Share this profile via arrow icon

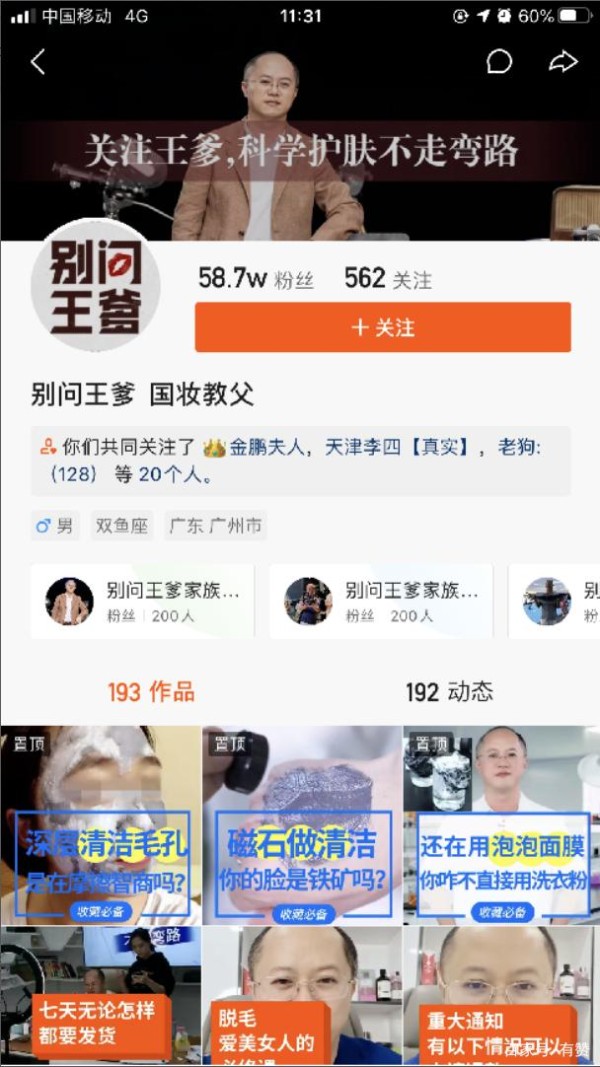tap(563, 62)
